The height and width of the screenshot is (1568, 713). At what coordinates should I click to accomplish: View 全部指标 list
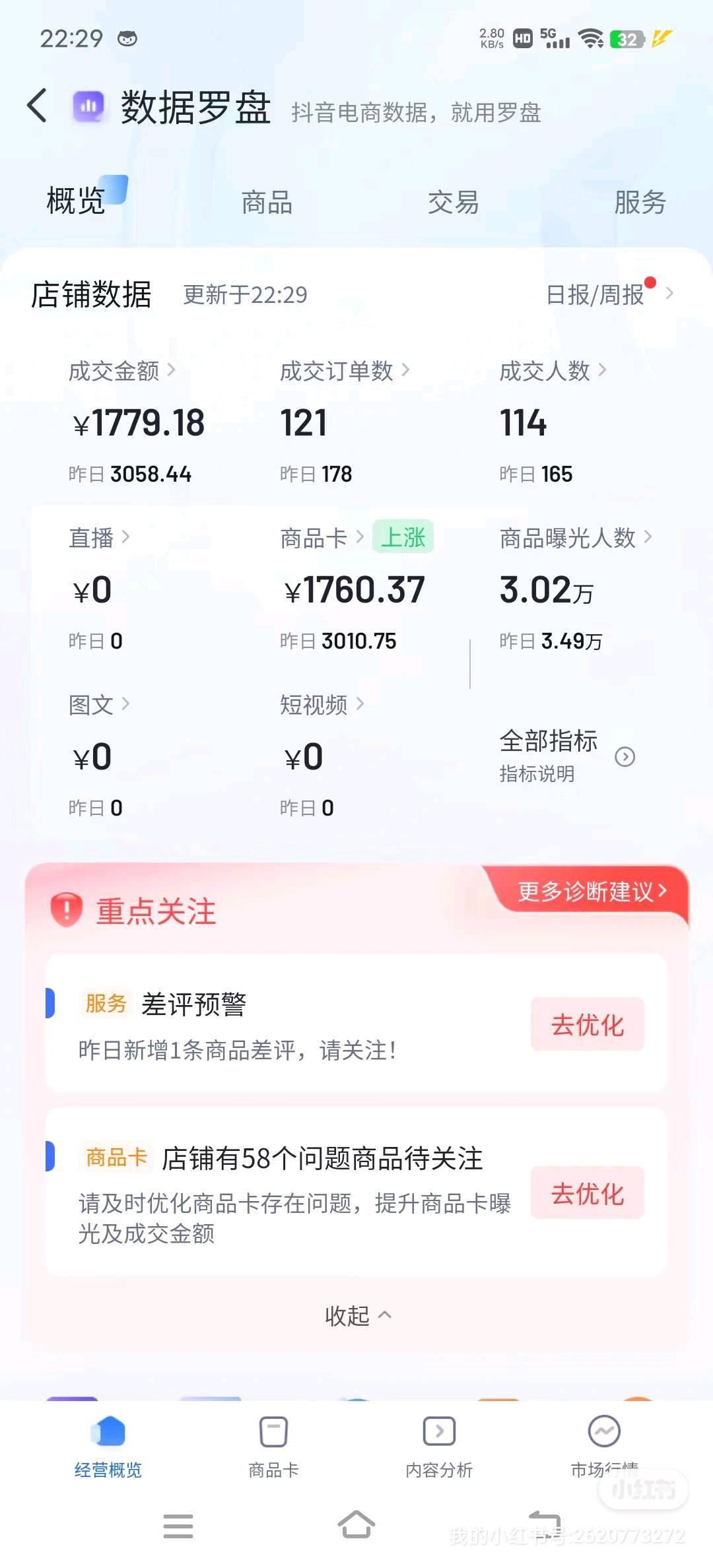coord(567,756)
